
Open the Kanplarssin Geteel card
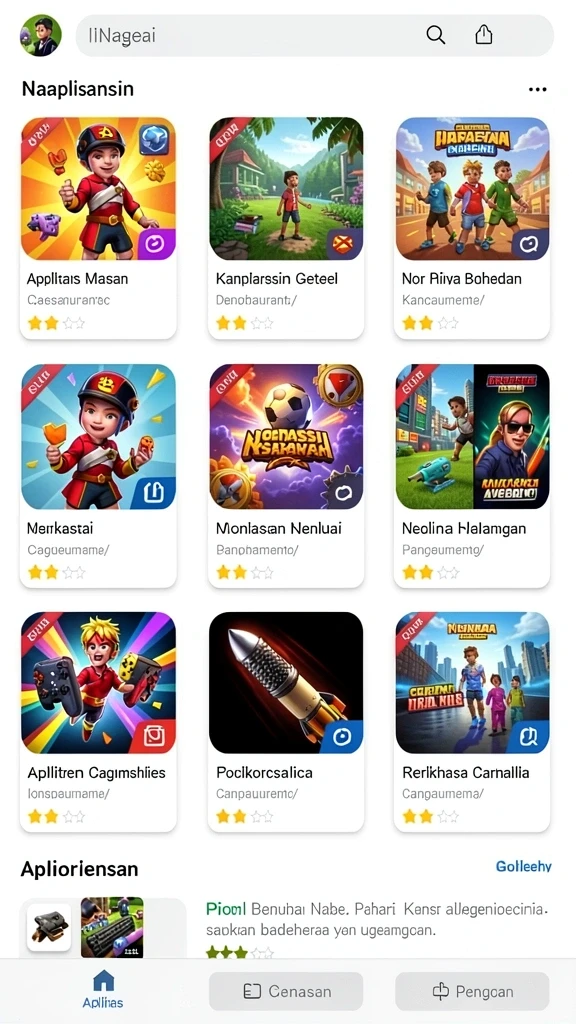[x=285, y=228]
